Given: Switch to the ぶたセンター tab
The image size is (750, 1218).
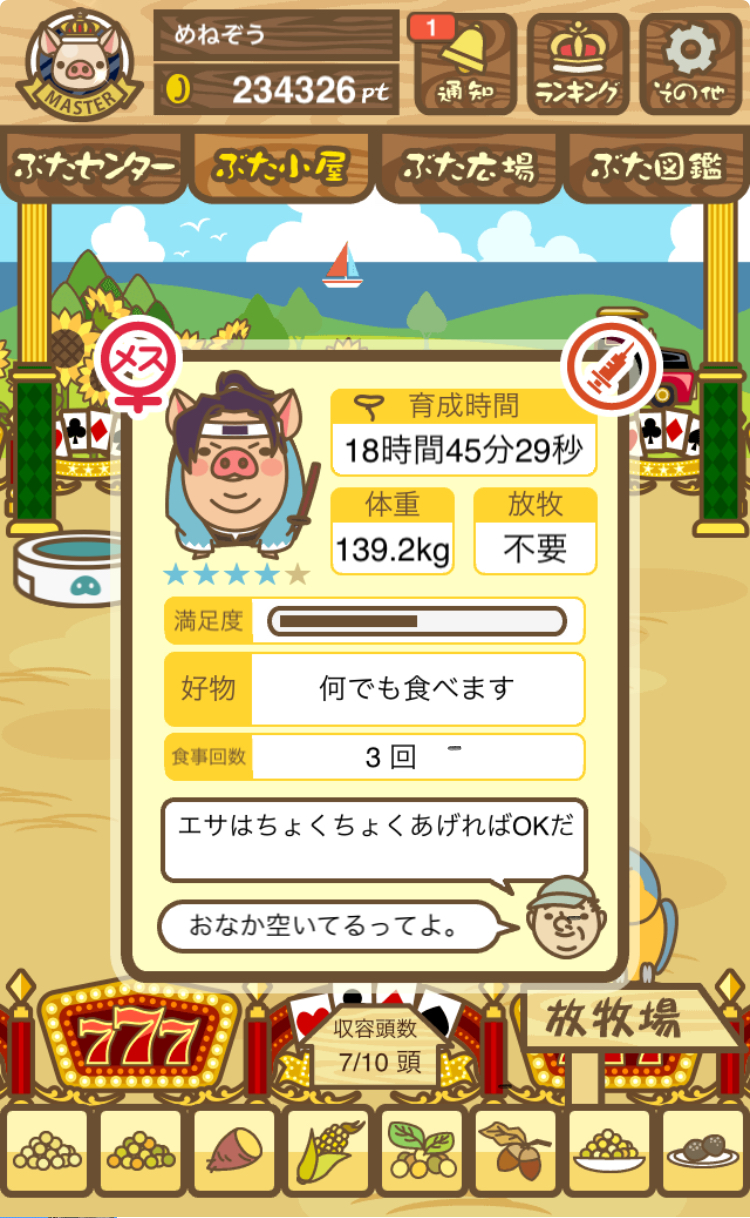Looking at the screenshot, I should (95, 167).
